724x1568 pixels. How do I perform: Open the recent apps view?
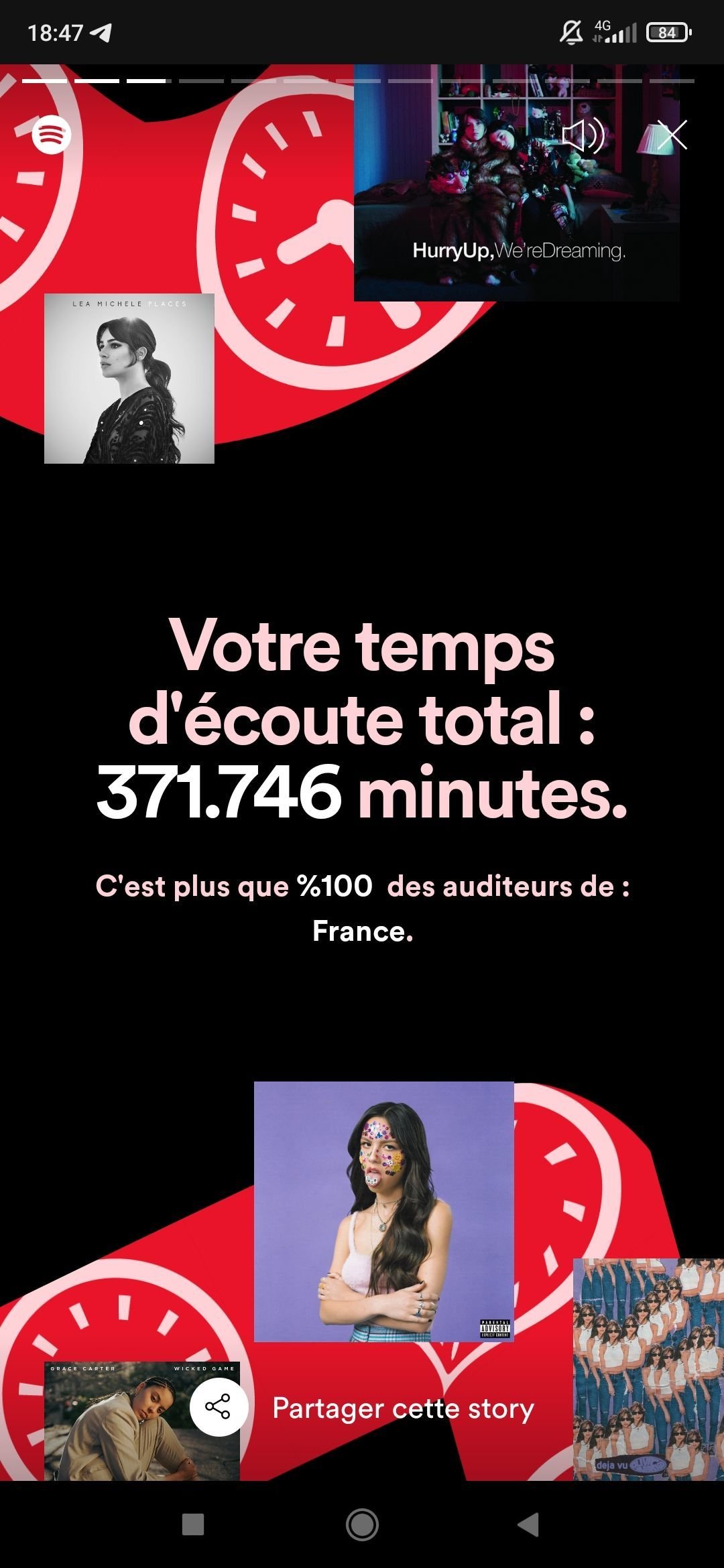tap(193, 1524)
